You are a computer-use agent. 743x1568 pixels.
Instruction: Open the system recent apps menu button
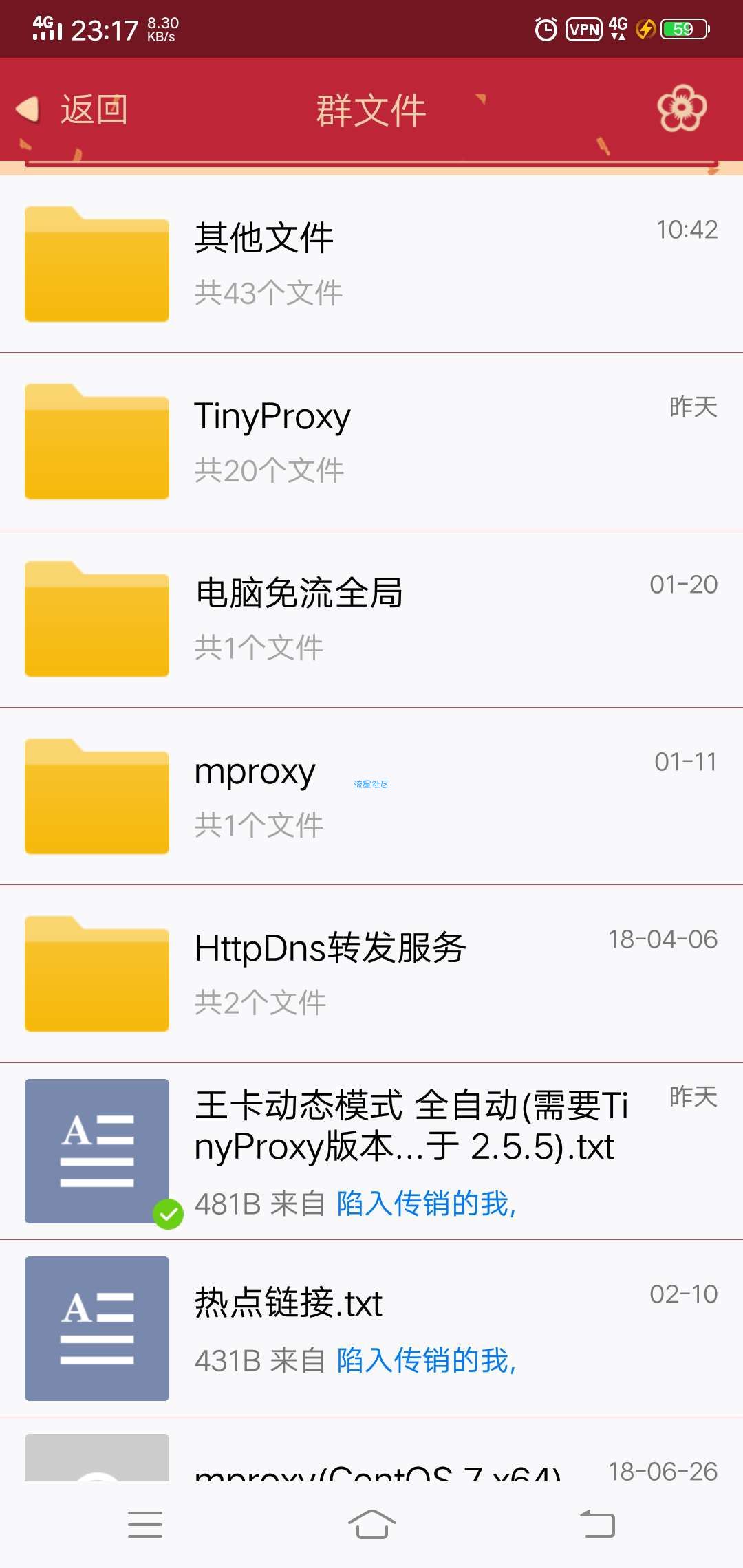(145, 1524)
